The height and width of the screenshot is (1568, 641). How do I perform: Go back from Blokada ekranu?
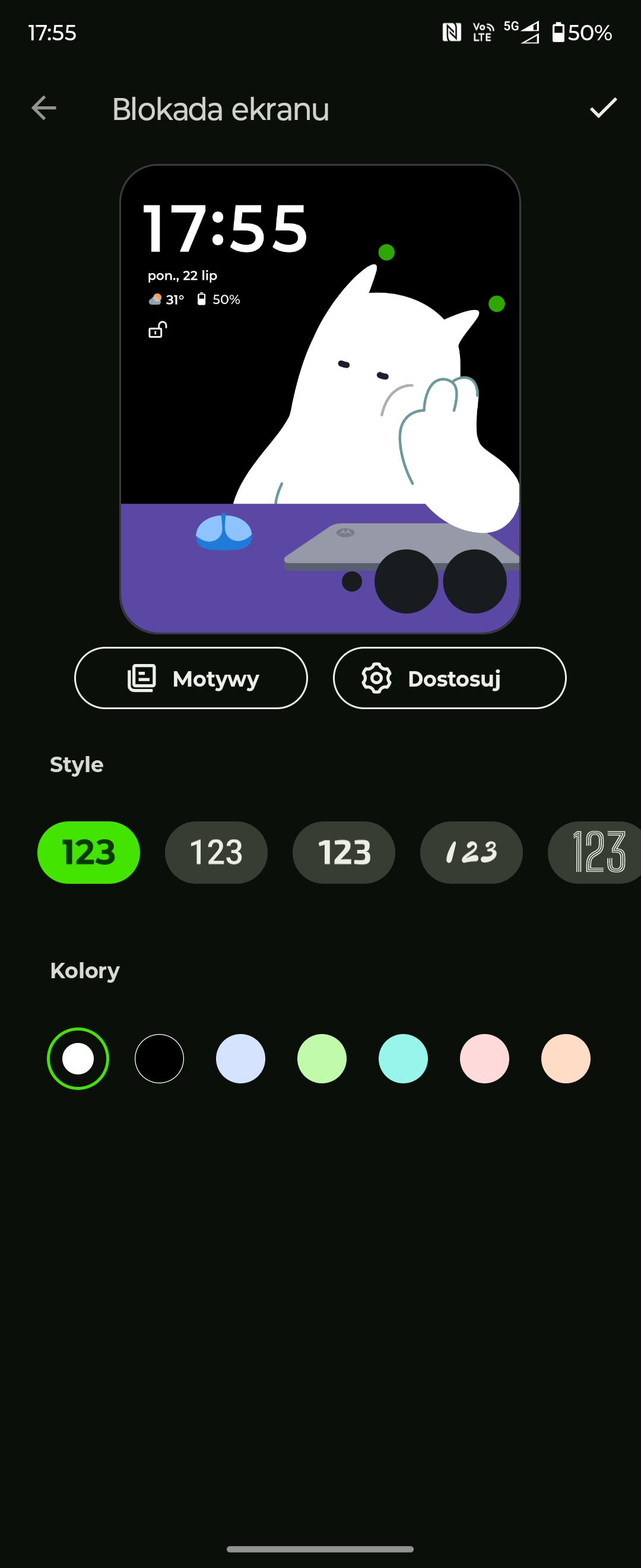44,108
